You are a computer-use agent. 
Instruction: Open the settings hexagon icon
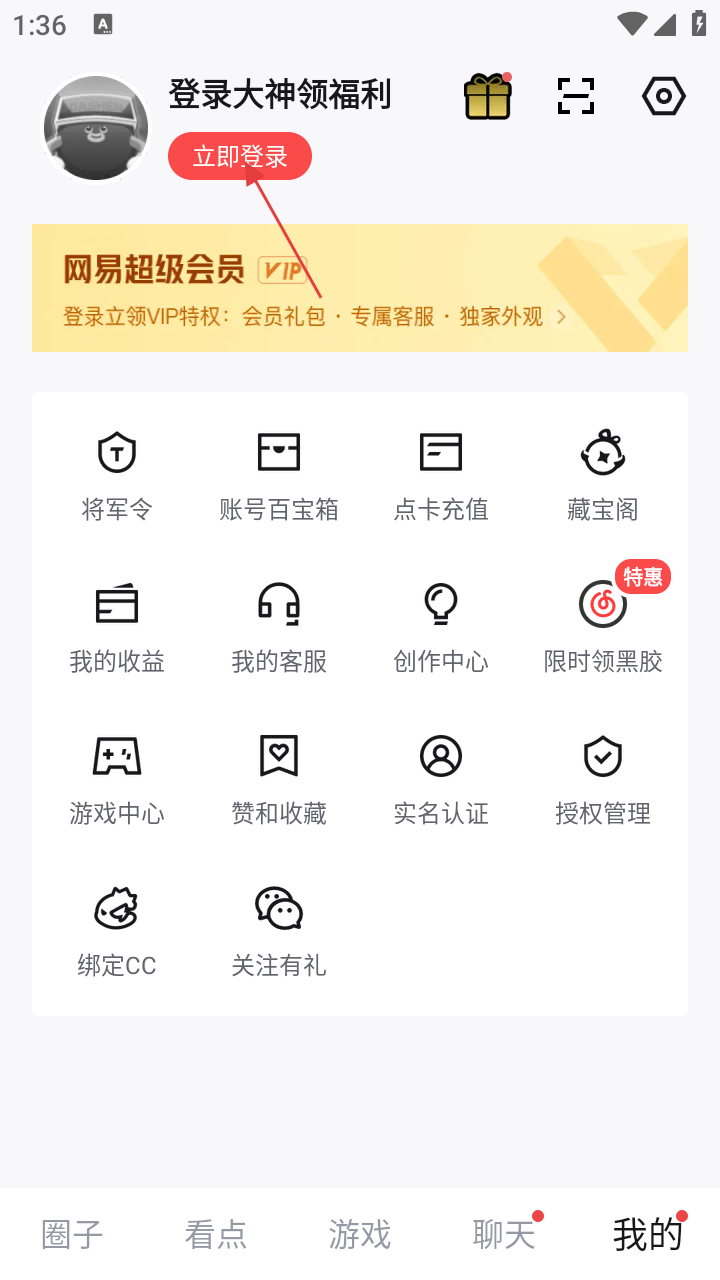[x=664, y=96]
